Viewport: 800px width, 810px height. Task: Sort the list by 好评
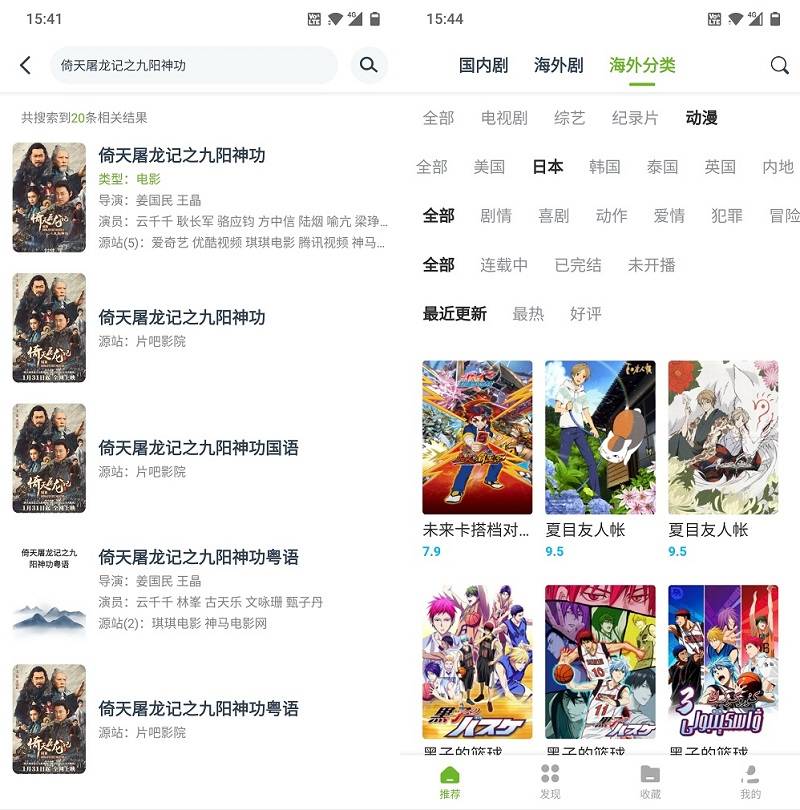[586, 314]
